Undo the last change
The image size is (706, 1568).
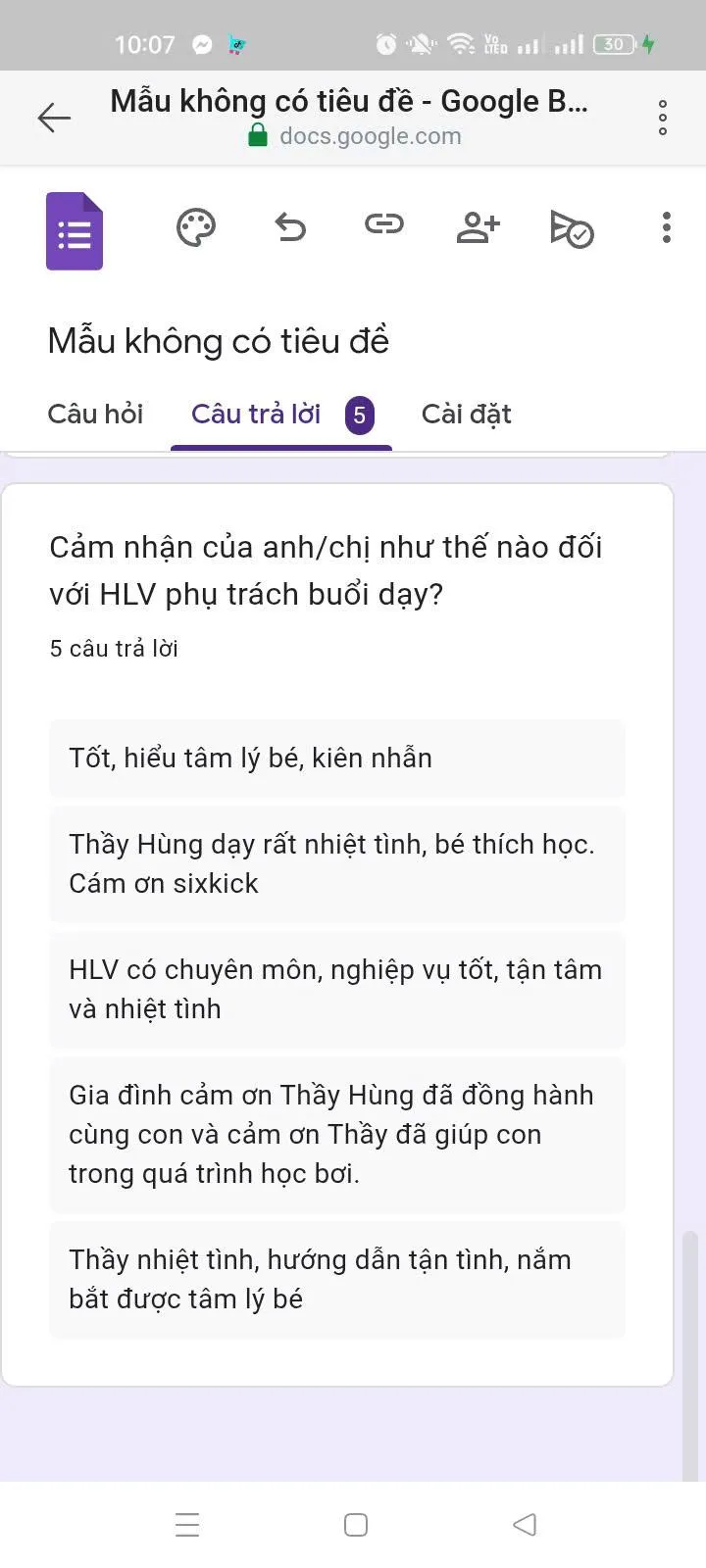[x=290, y=227]
